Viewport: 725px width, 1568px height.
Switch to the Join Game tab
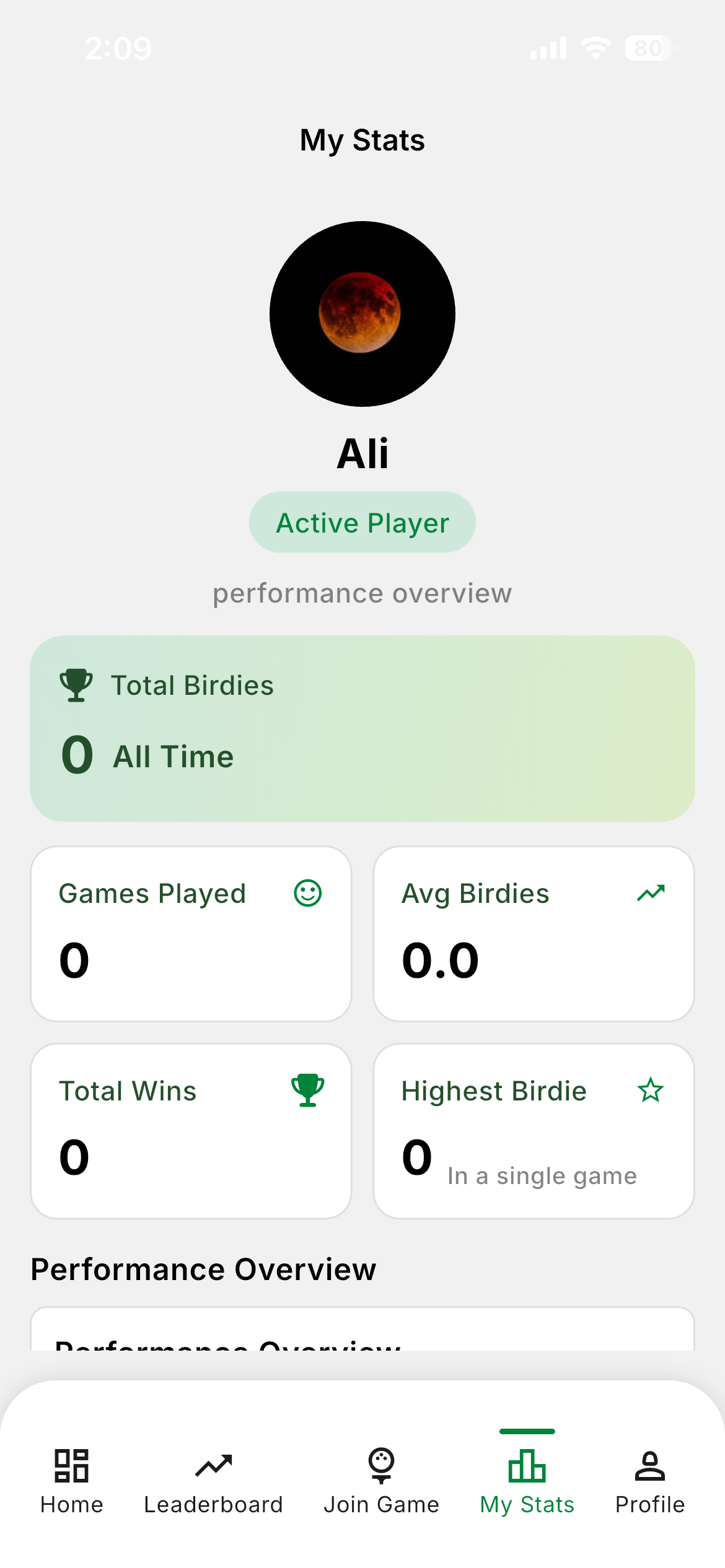[x=382, y=1481]
